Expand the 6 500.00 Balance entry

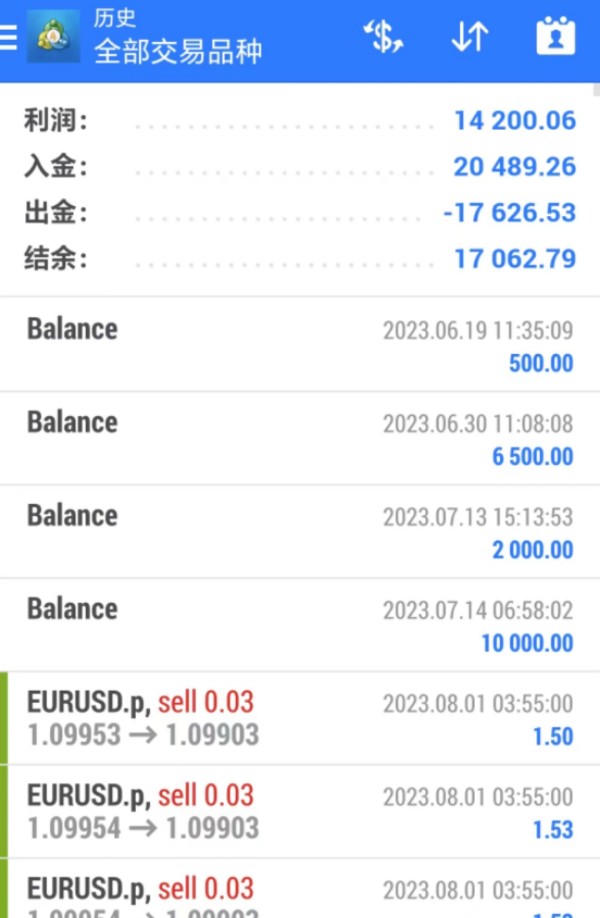pos(300,439)
